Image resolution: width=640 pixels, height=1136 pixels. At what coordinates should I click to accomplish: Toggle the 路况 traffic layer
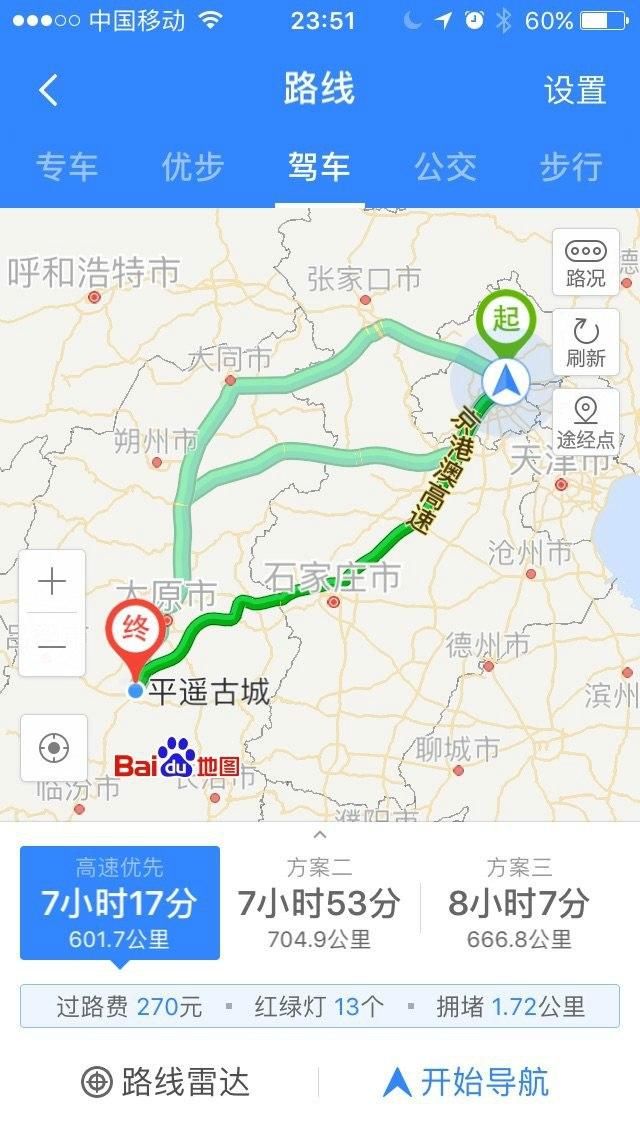point(585,263)
